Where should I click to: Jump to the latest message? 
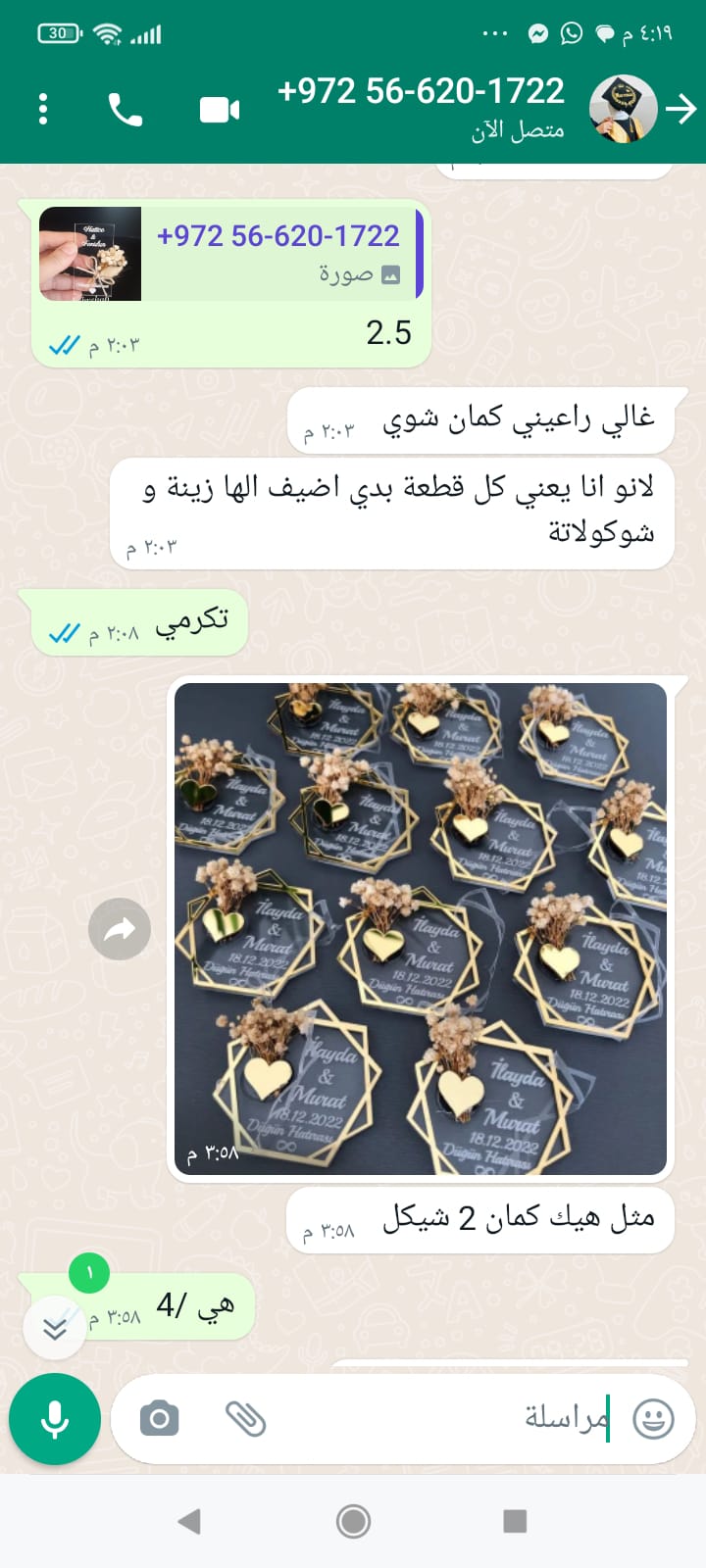click(56, 1328)
